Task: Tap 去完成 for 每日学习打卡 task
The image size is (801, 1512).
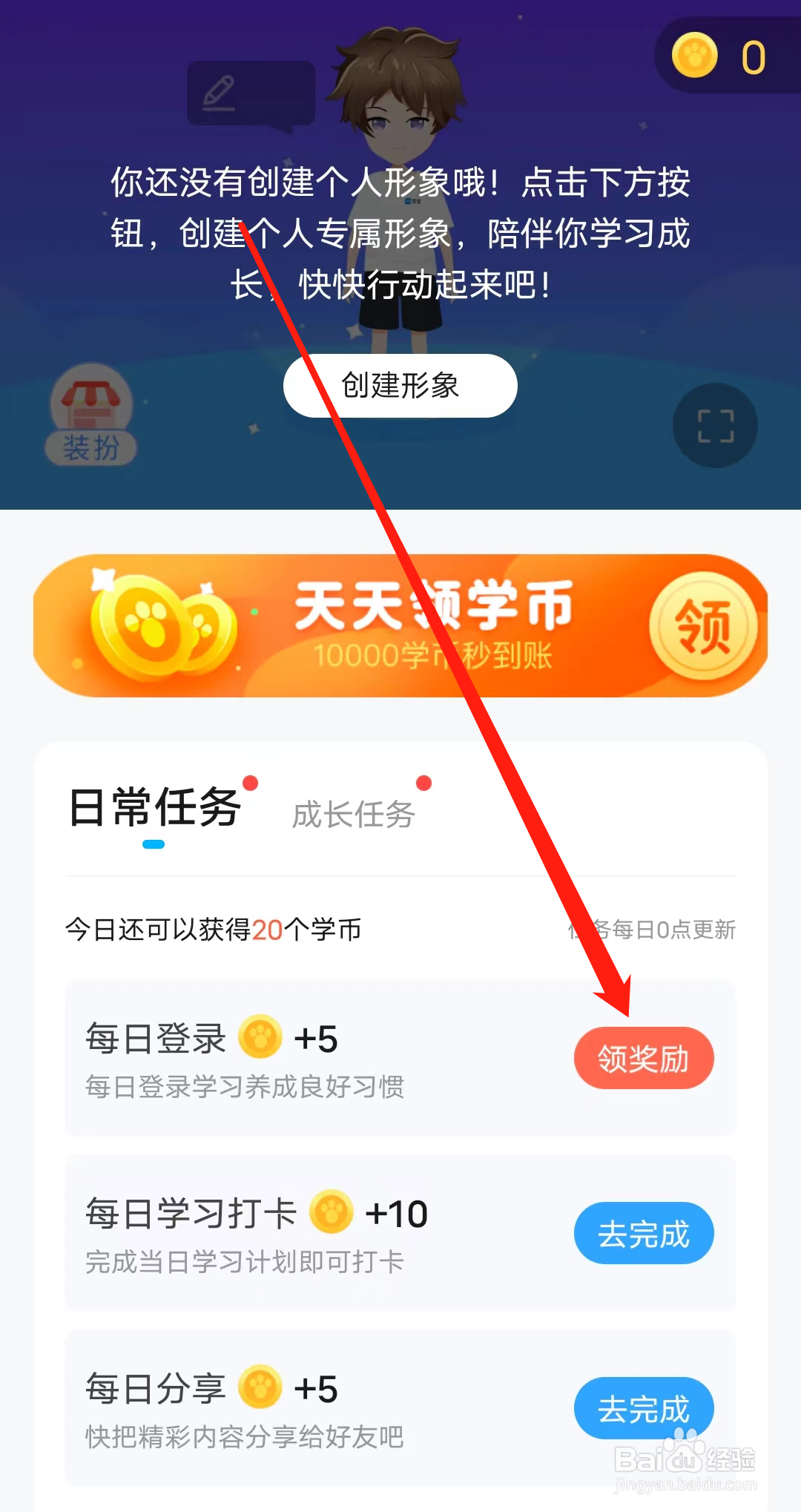Action: (644, 1232)
